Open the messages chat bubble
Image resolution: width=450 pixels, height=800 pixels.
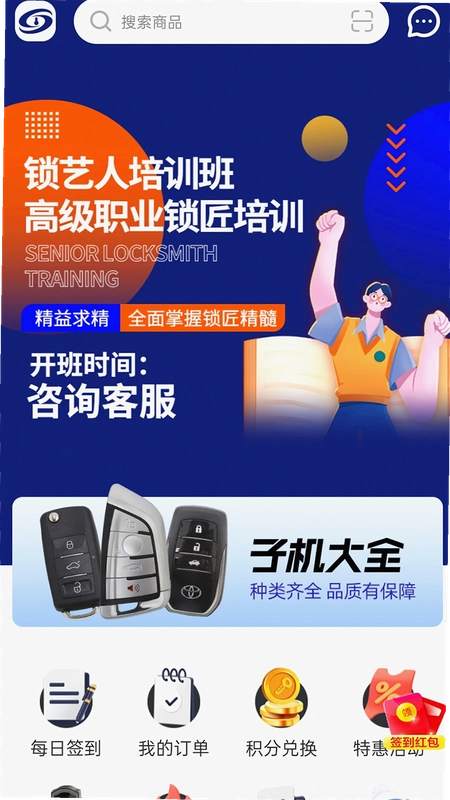(x=423, y=21)
